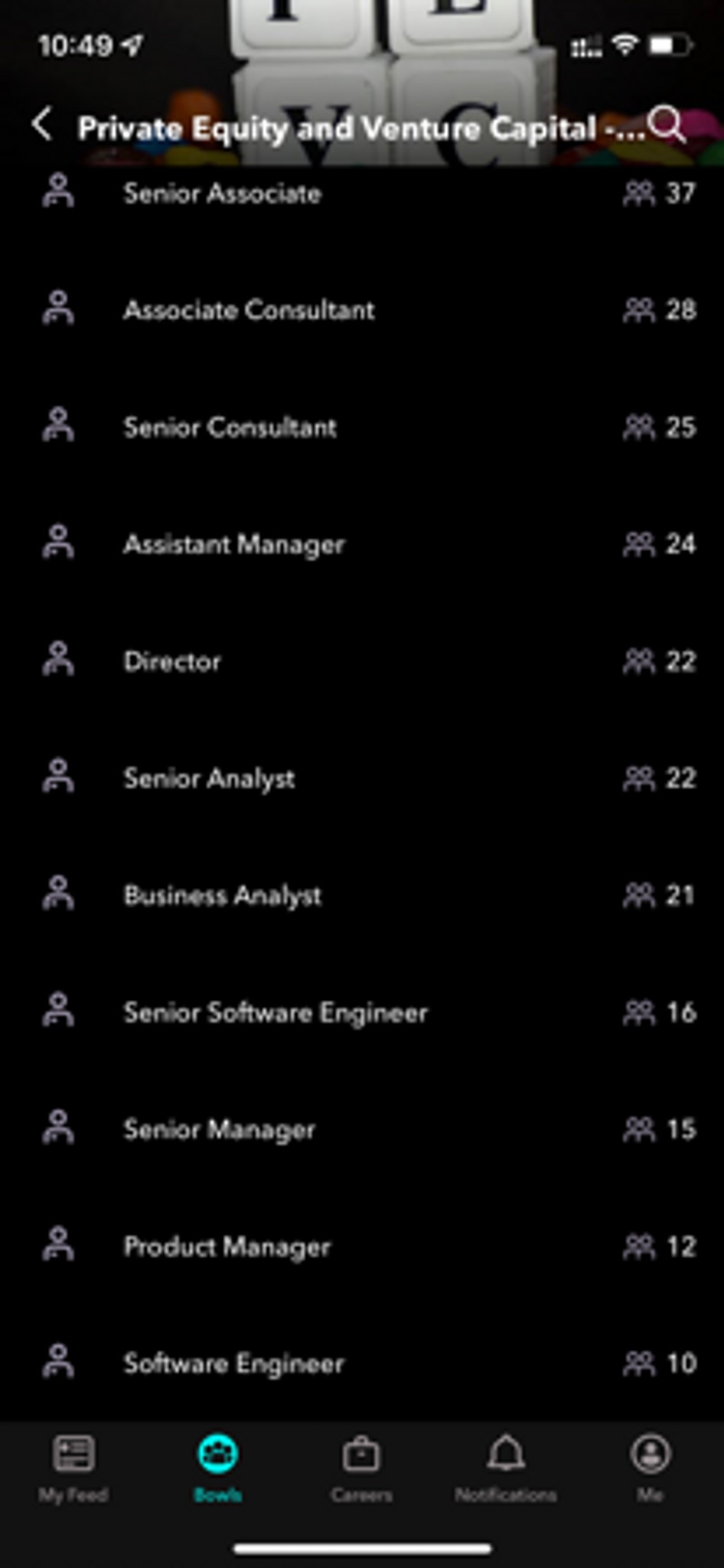Go back using the header arrow

43,125
